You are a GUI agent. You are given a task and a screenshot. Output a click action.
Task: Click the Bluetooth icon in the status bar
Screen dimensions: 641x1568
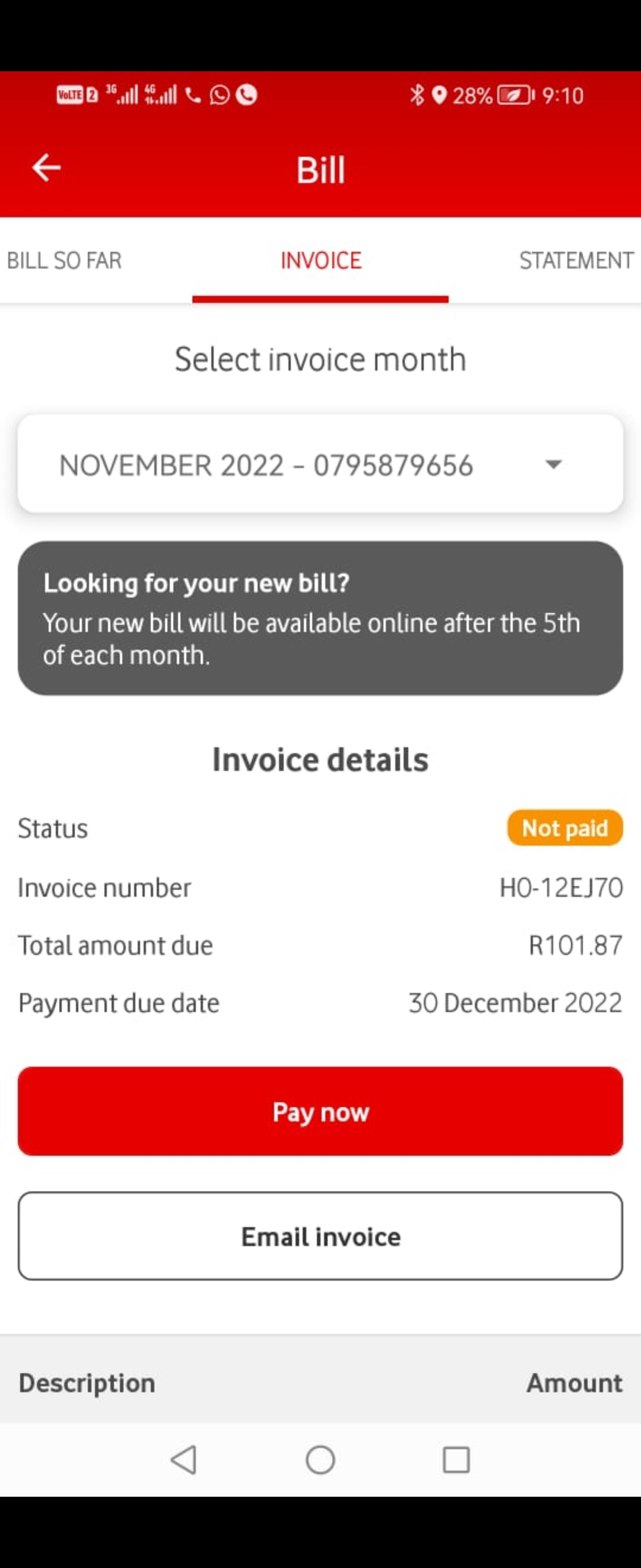click(417, 95)
